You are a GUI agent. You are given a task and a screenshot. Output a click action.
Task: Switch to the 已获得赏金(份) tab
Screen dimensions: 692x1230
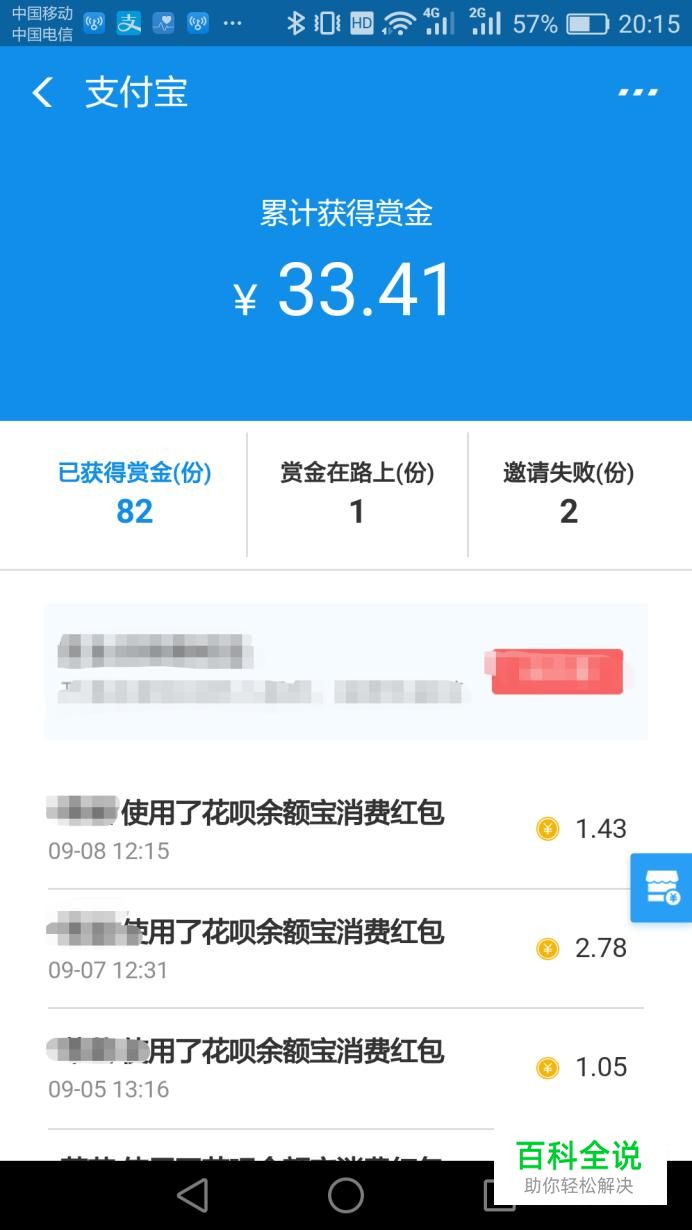134,493
